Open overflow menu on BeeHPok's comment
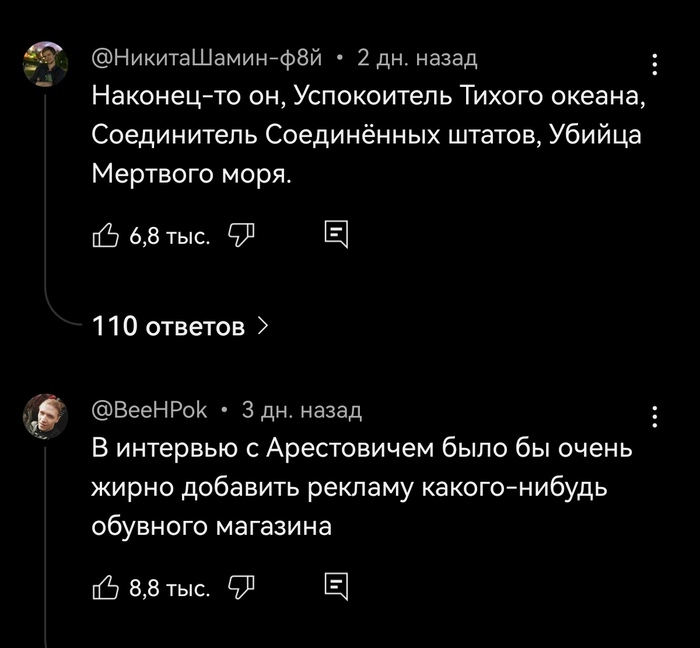 point(655,416)
